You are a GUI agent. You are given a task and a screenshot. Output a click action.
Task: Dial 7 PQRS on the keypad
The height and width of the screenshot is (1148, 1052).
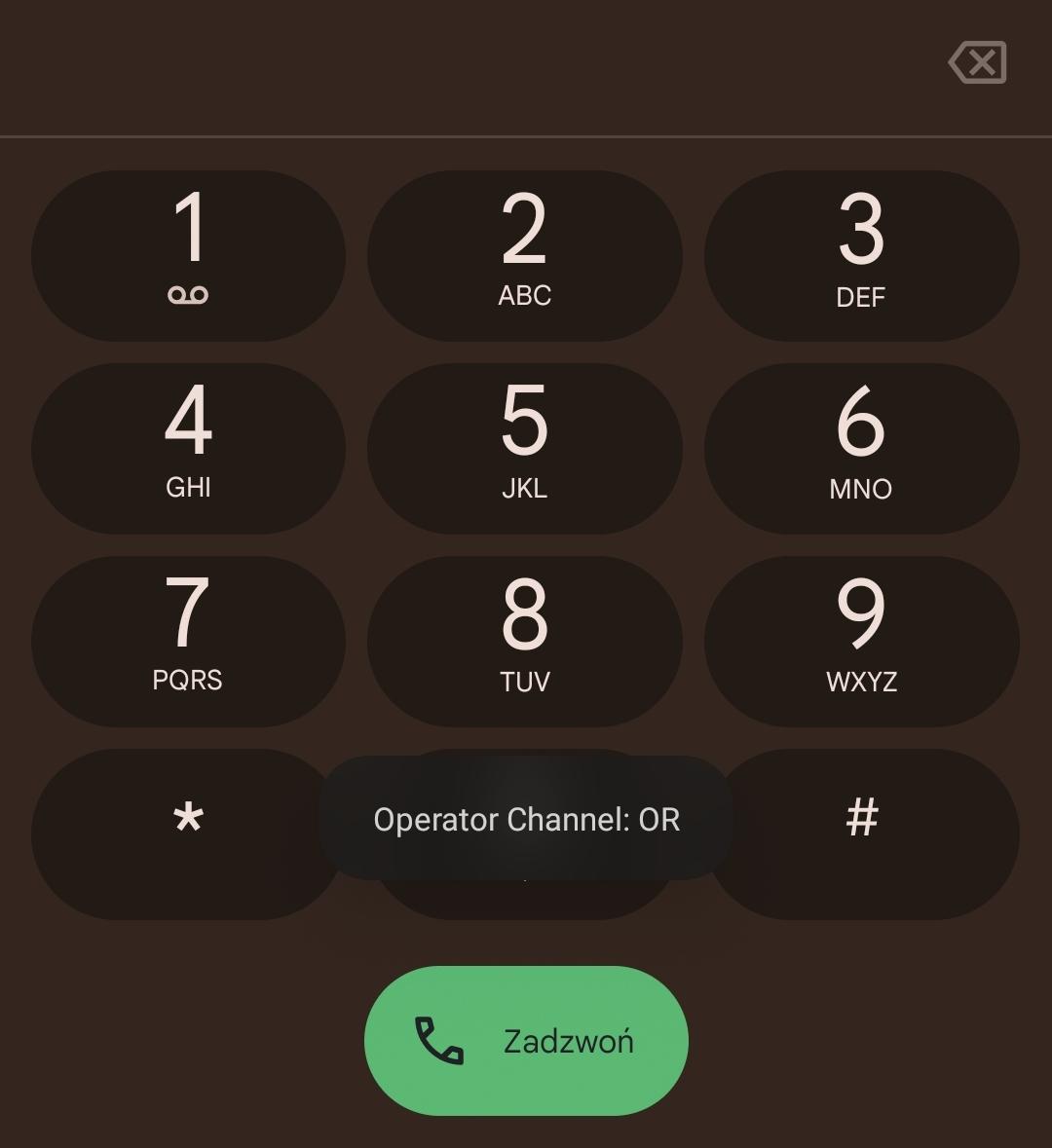click(188, 641)
